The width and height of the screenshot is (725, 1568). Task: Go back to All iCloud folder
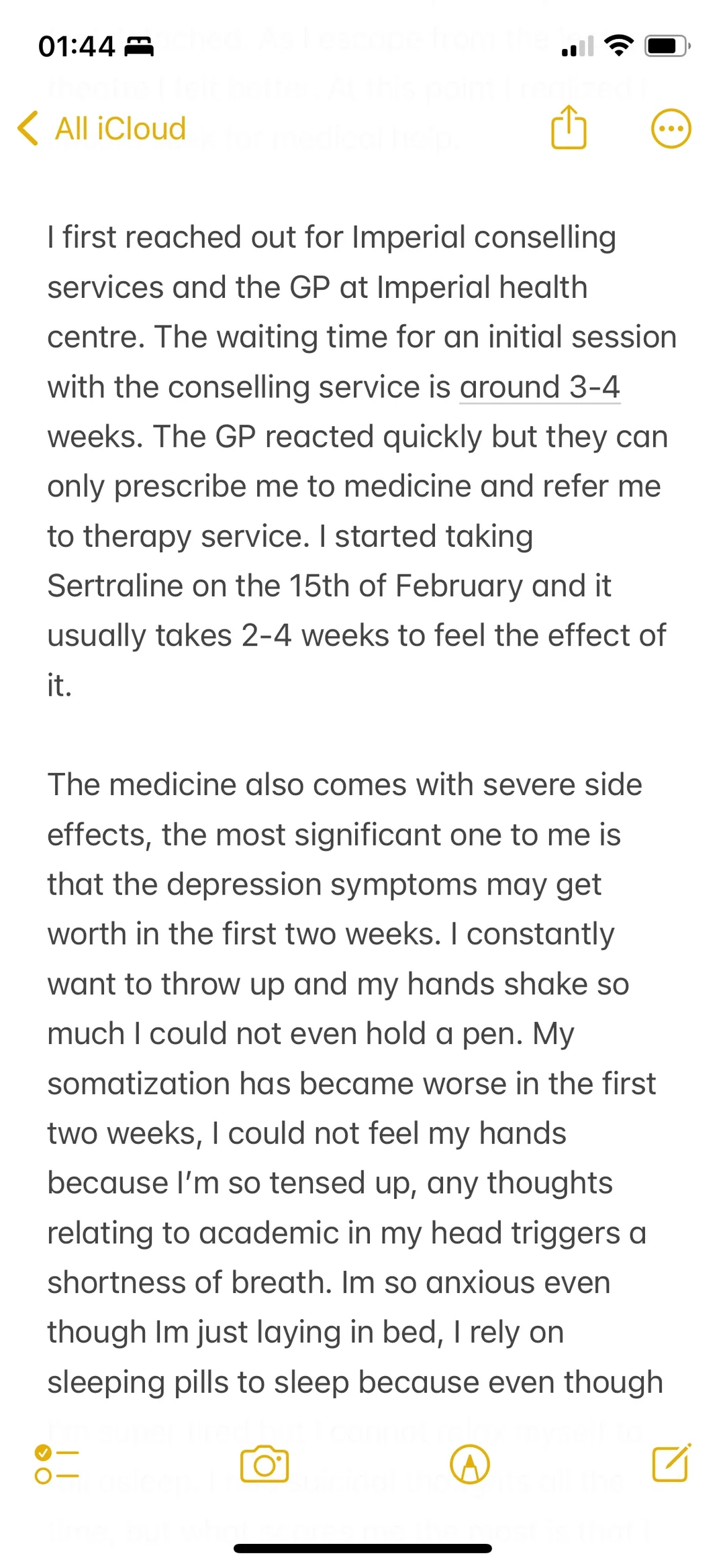(102, 128)
